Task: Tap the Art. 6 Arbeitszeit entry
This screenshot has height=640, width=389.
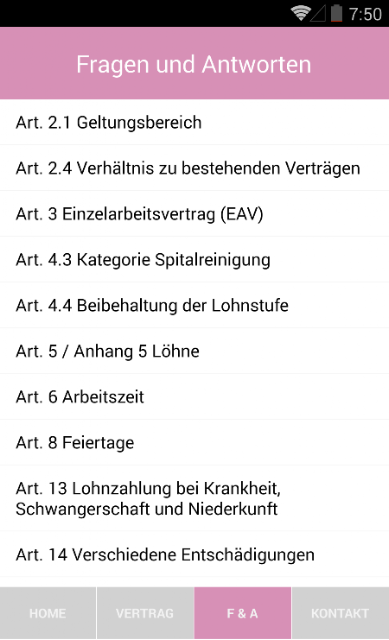Action: coord(194,396)
